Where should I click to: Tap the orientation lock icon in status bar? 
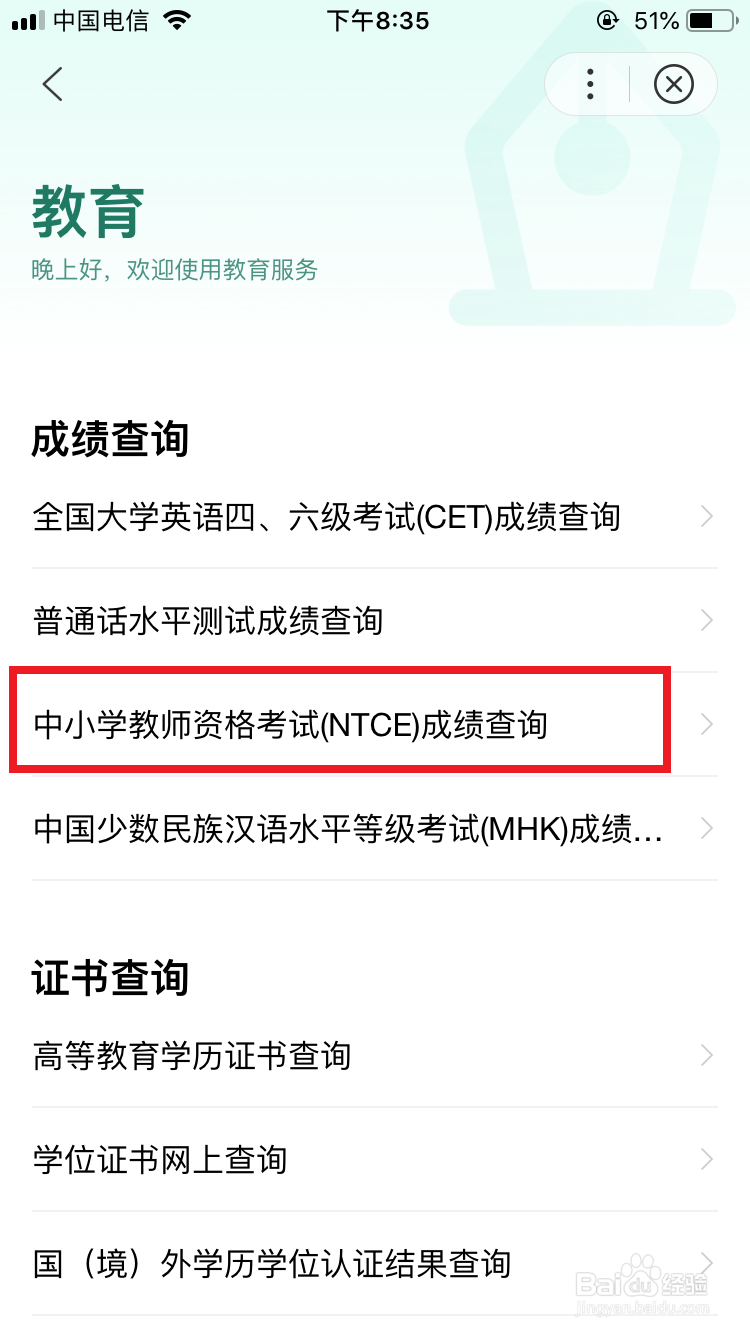[608, 20]
